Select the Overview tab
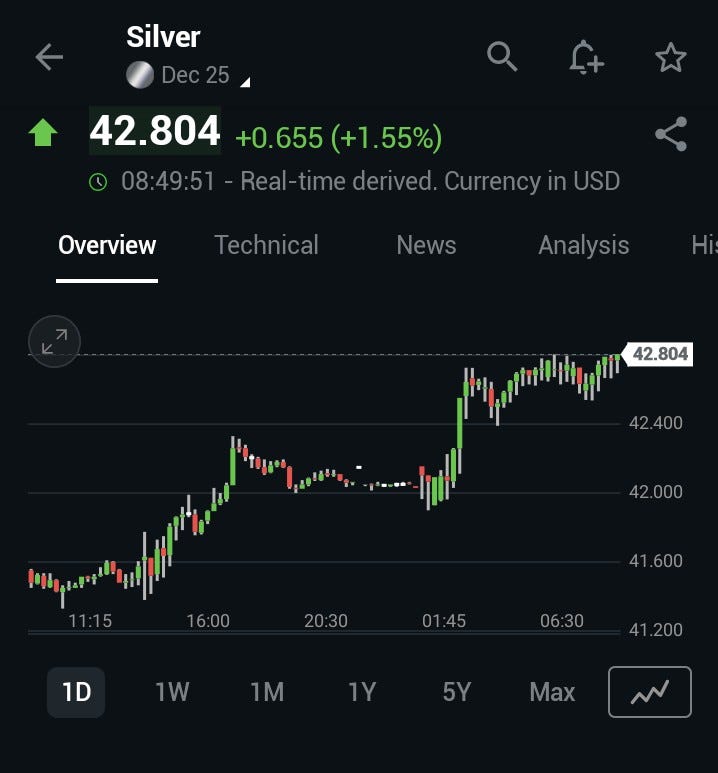The image size is (718, 773). (x=107, y=245)
